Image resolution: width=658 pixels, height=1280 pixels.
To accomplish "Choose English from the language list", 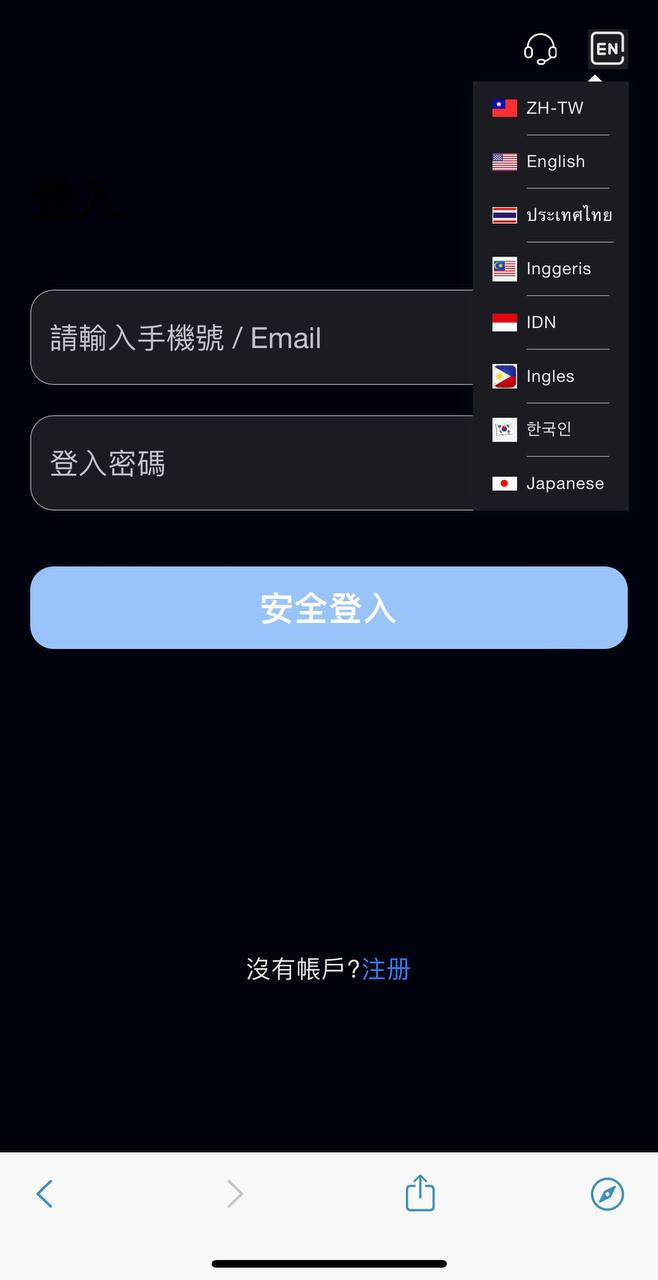I will (x=551, y=162).
